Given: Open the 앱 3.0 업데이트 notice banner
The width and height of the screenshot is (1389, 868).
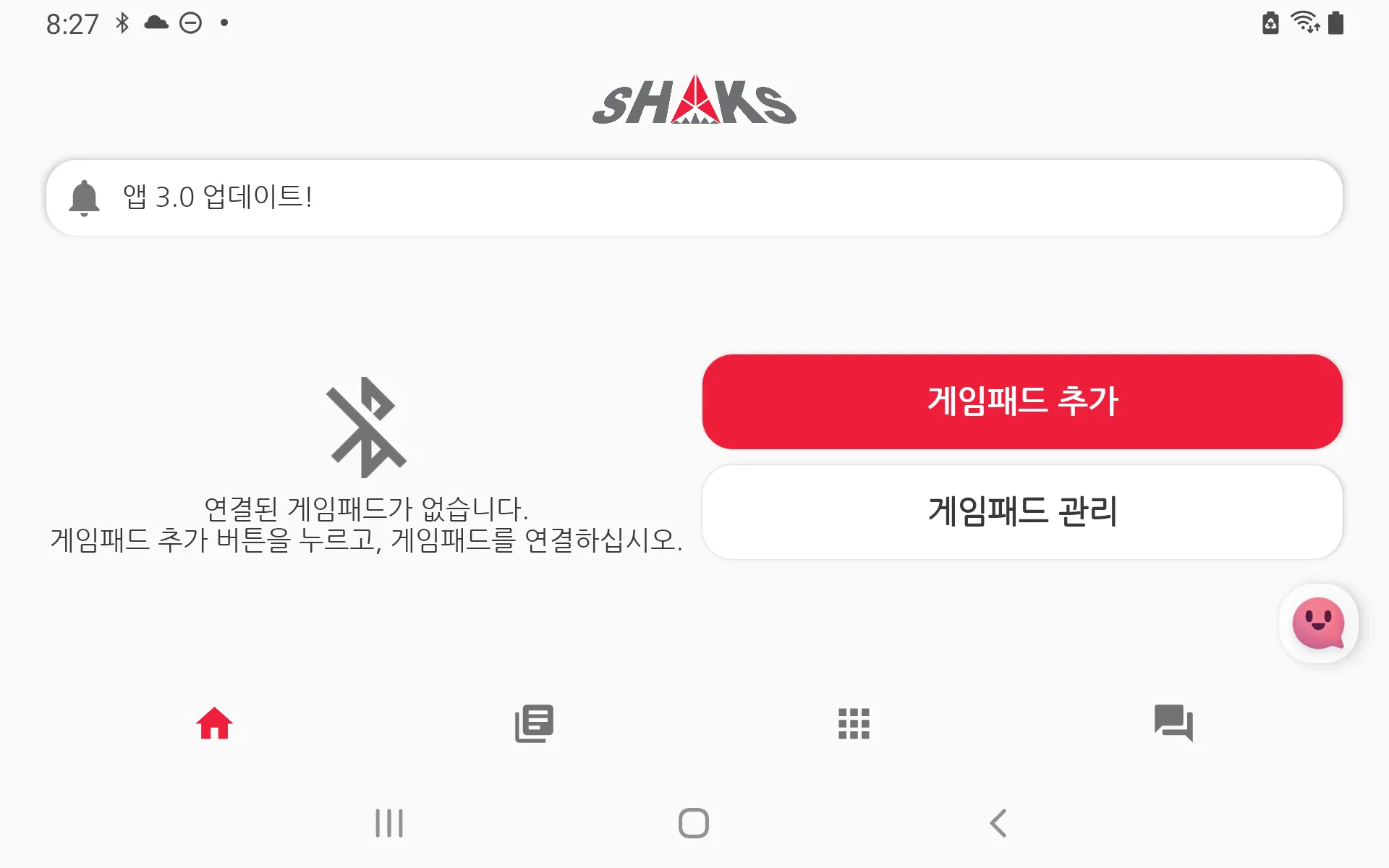Looking at the screenshot, I should [x=694, y=197].
